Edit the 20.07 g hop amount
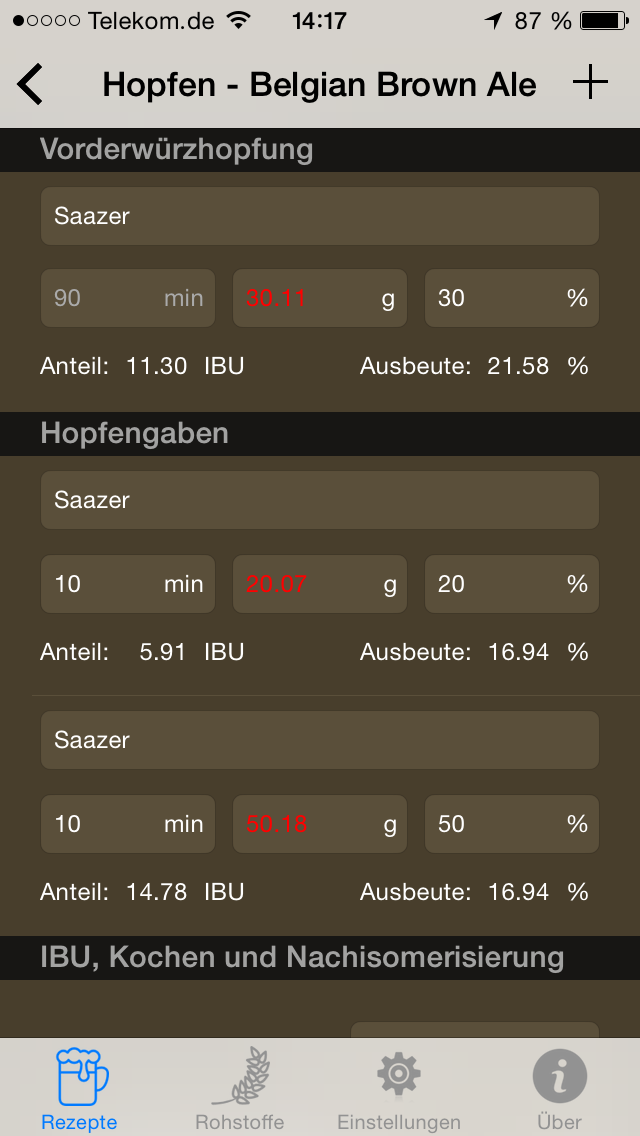Viewport: 640px width, 1136px height. coord(319,584)
